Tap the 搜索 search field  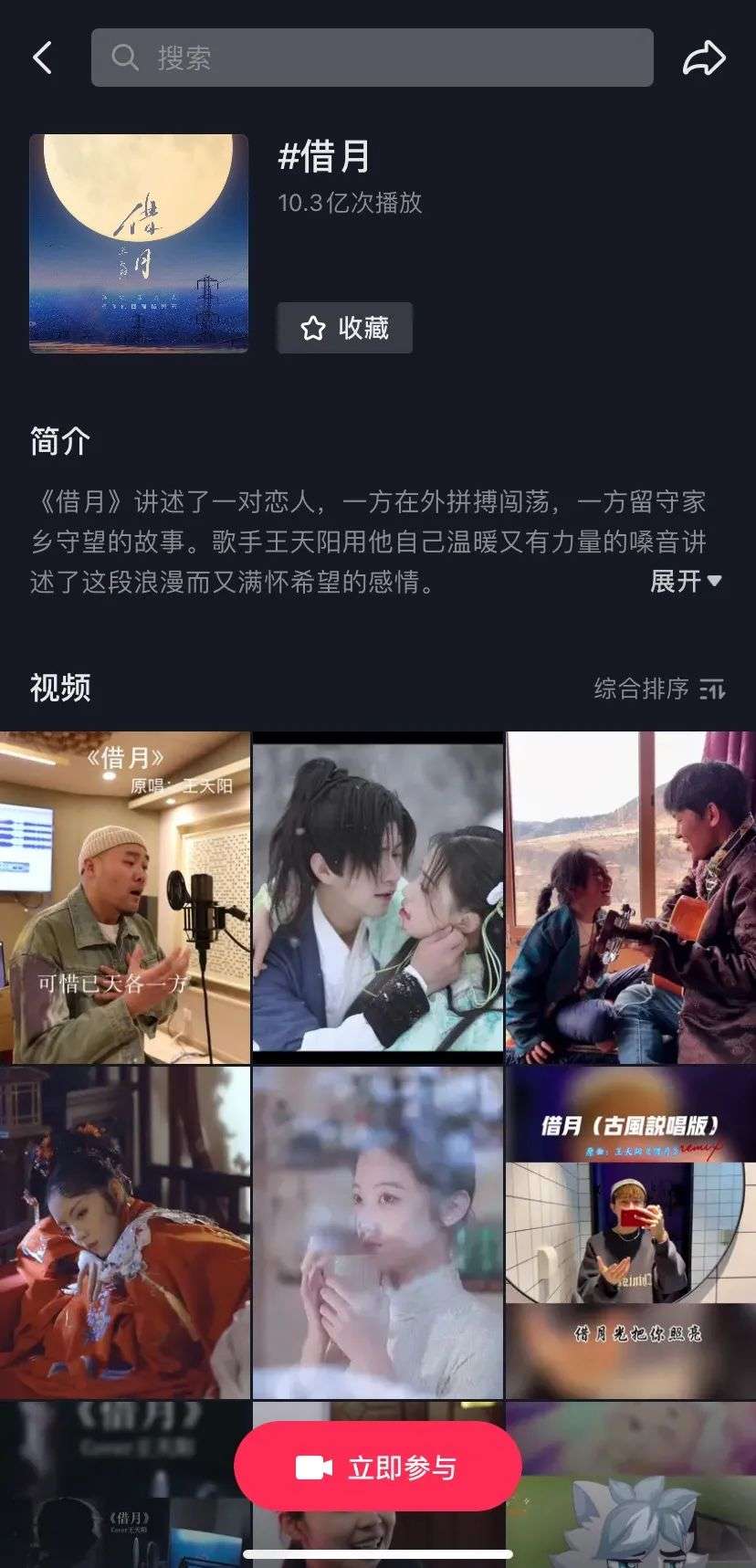pyautogui.click(x=372, y=58)
